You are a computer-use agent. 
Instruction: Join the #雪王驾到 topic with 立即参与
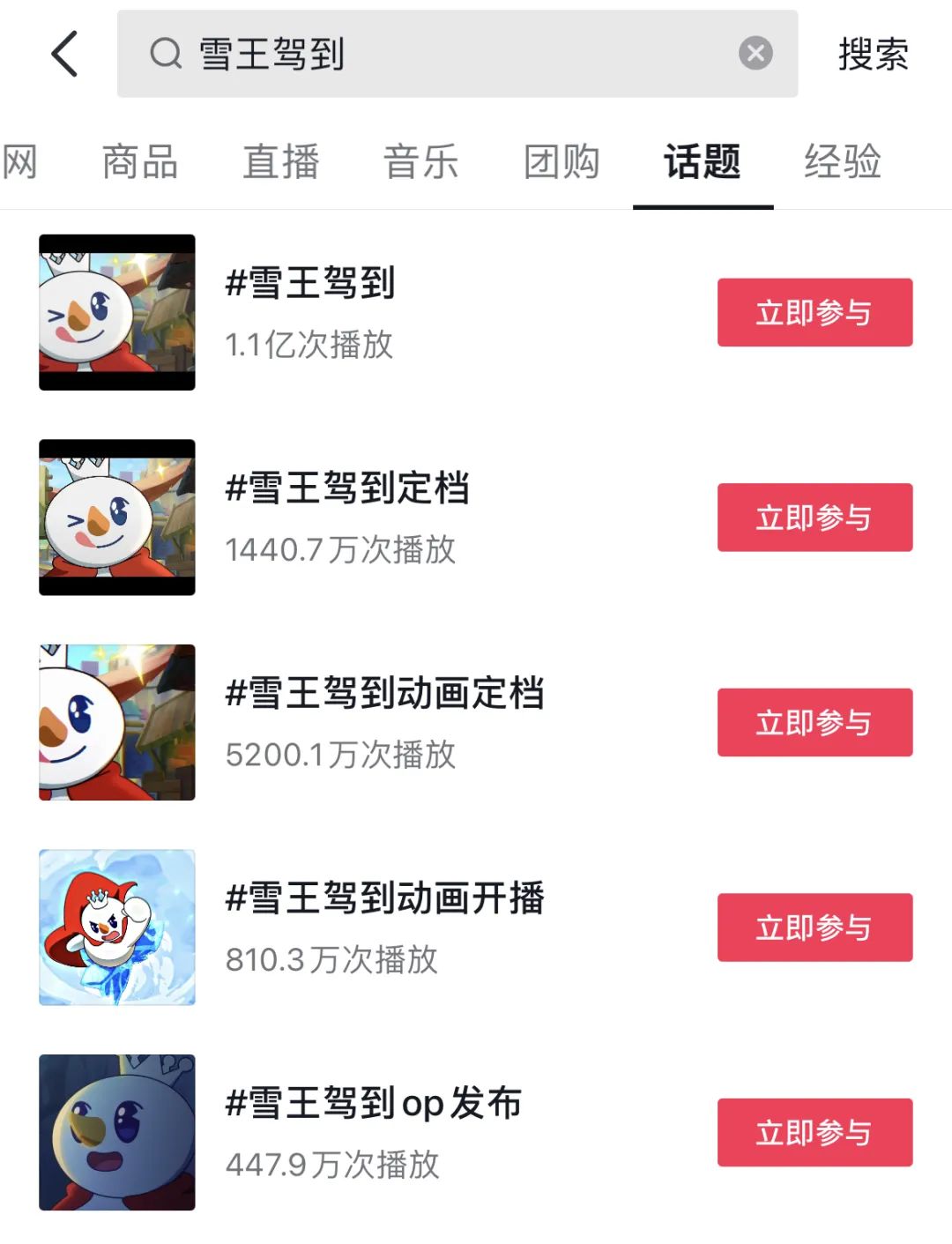pos(814,312)
